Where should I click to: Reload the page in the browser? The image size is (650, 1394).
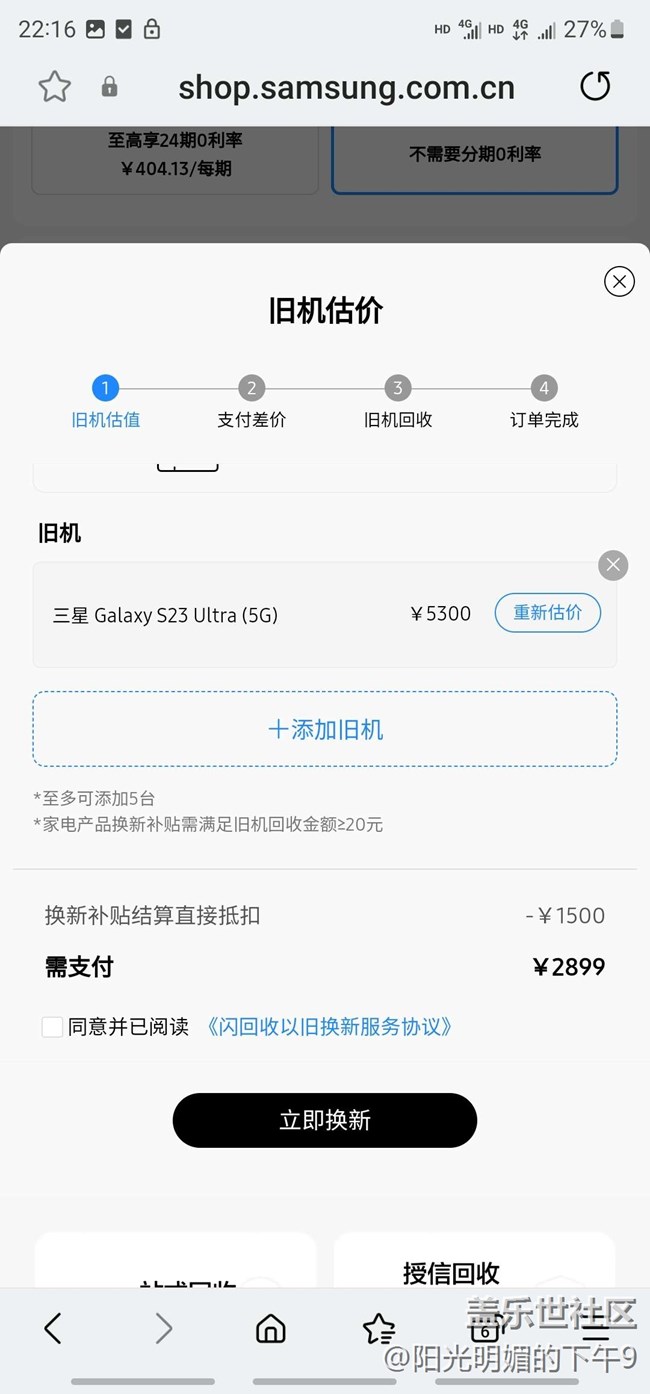[595, 86]
